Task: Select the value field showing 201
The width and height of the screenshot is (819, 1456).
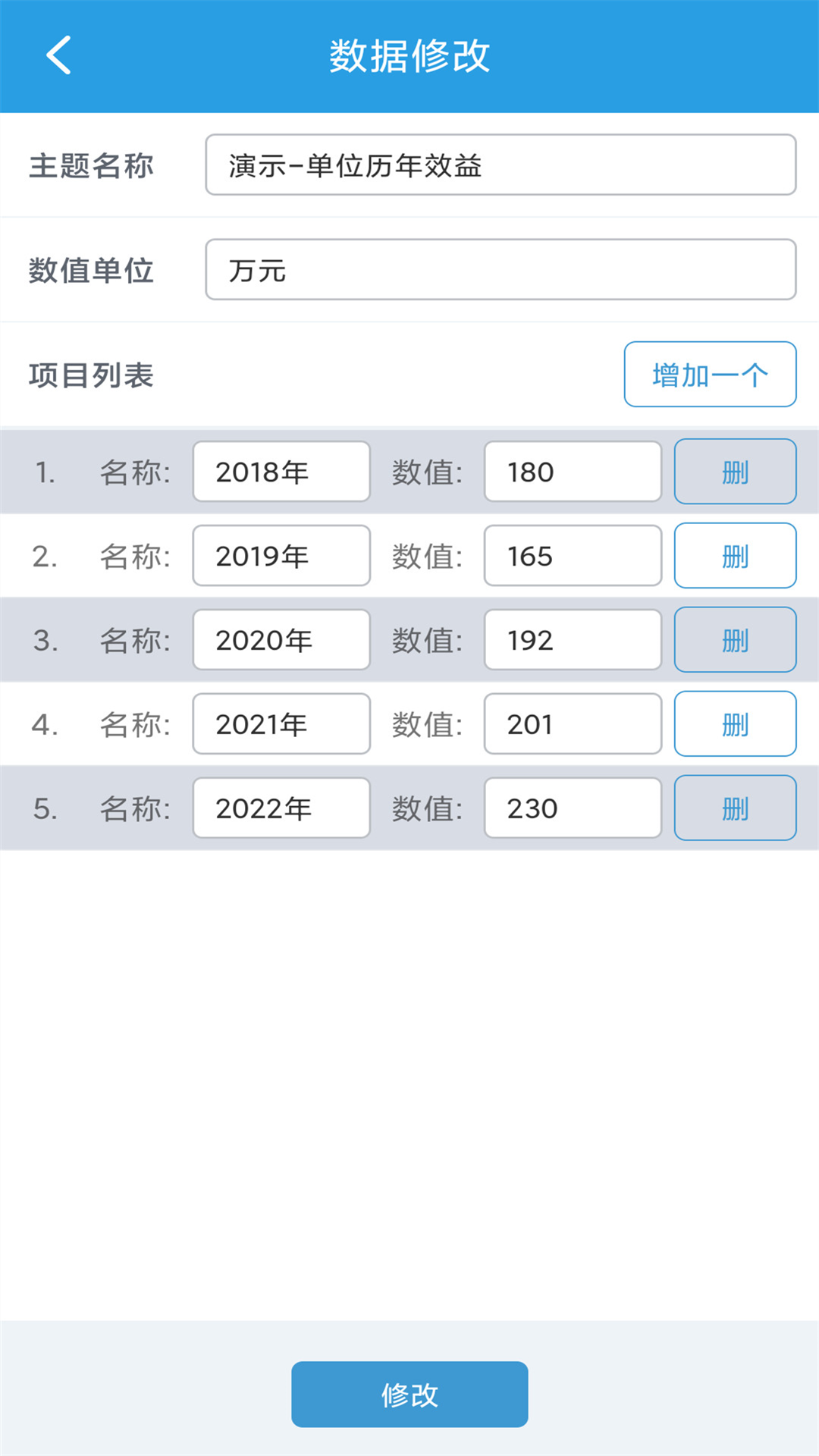Action: [572, 723]
